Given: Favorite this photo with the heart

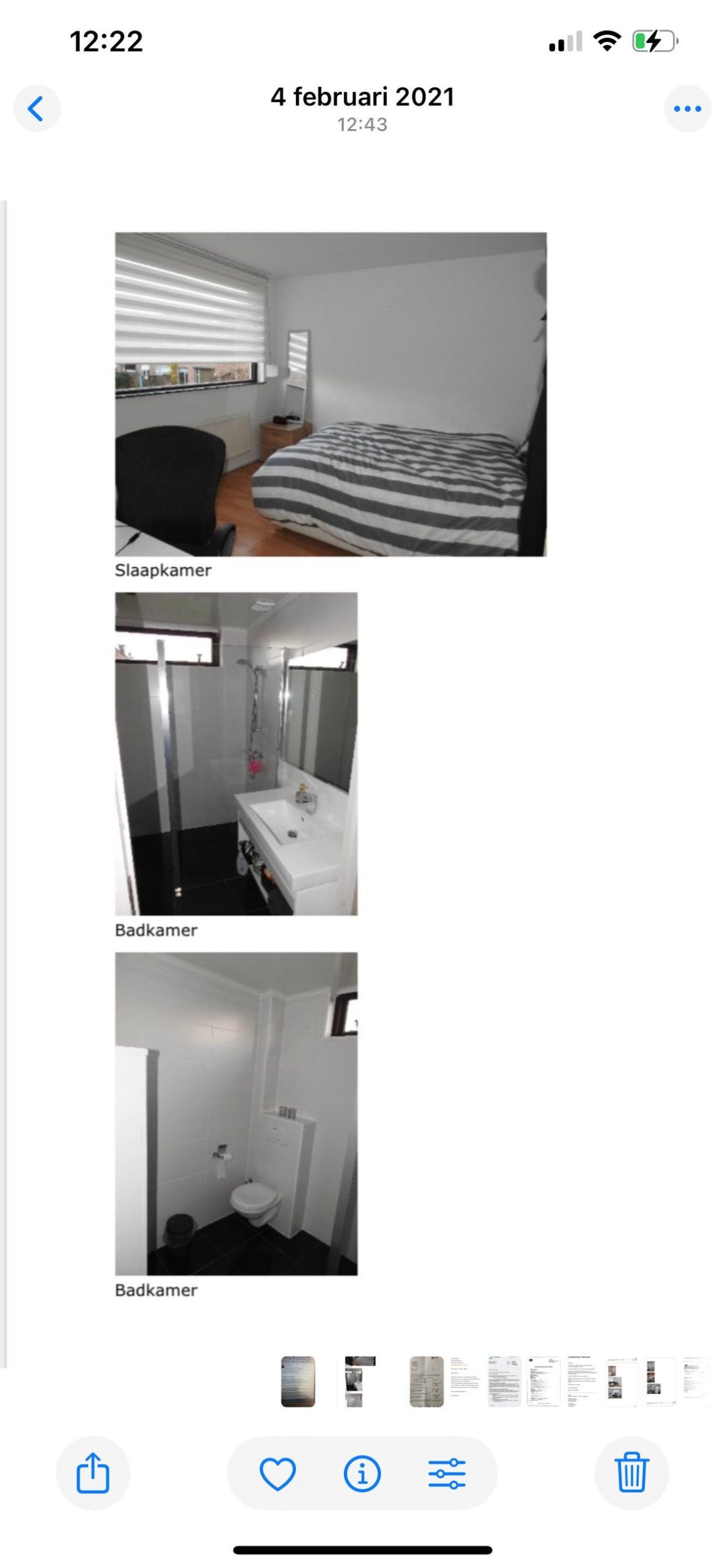Looking at the screenshot, I should coord(278,1473).
